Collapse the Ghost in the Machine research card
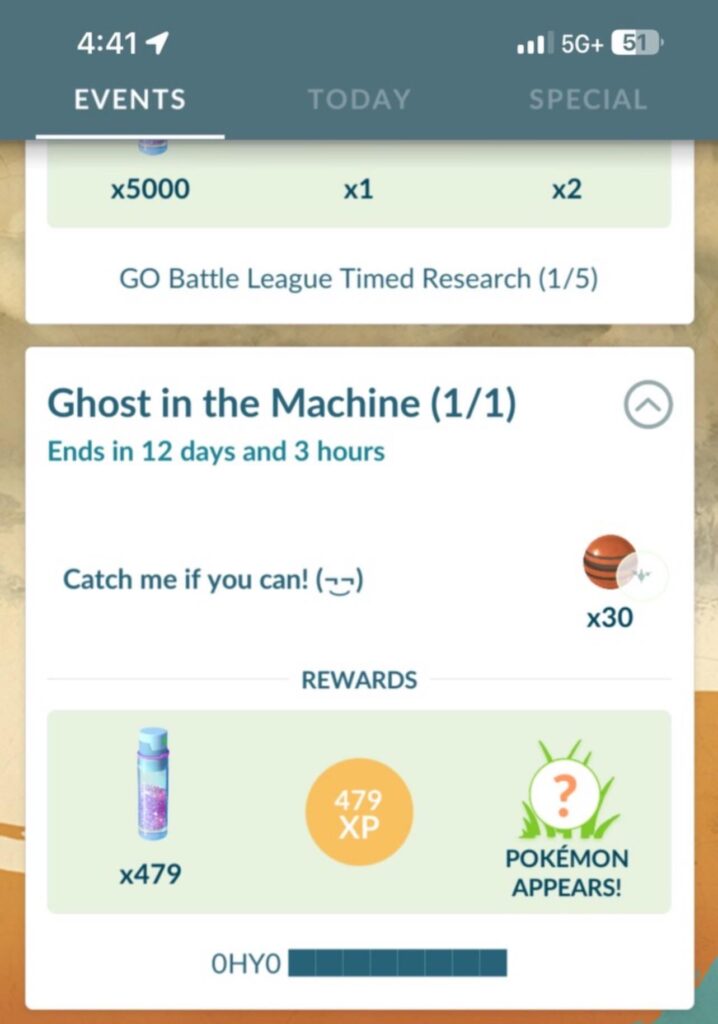The width and height of the screenshot is (718, 1024). 648,406
